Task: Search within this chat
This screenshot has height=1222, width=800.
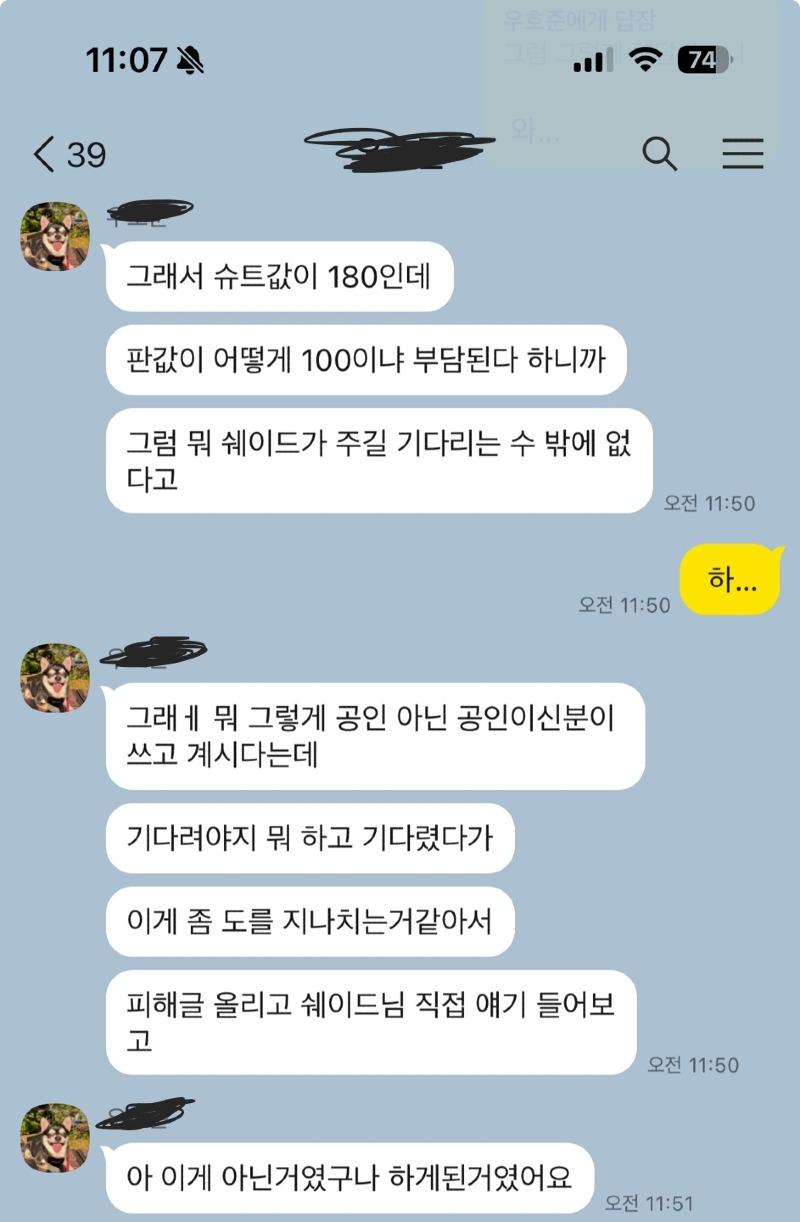Action: point(659,154)
